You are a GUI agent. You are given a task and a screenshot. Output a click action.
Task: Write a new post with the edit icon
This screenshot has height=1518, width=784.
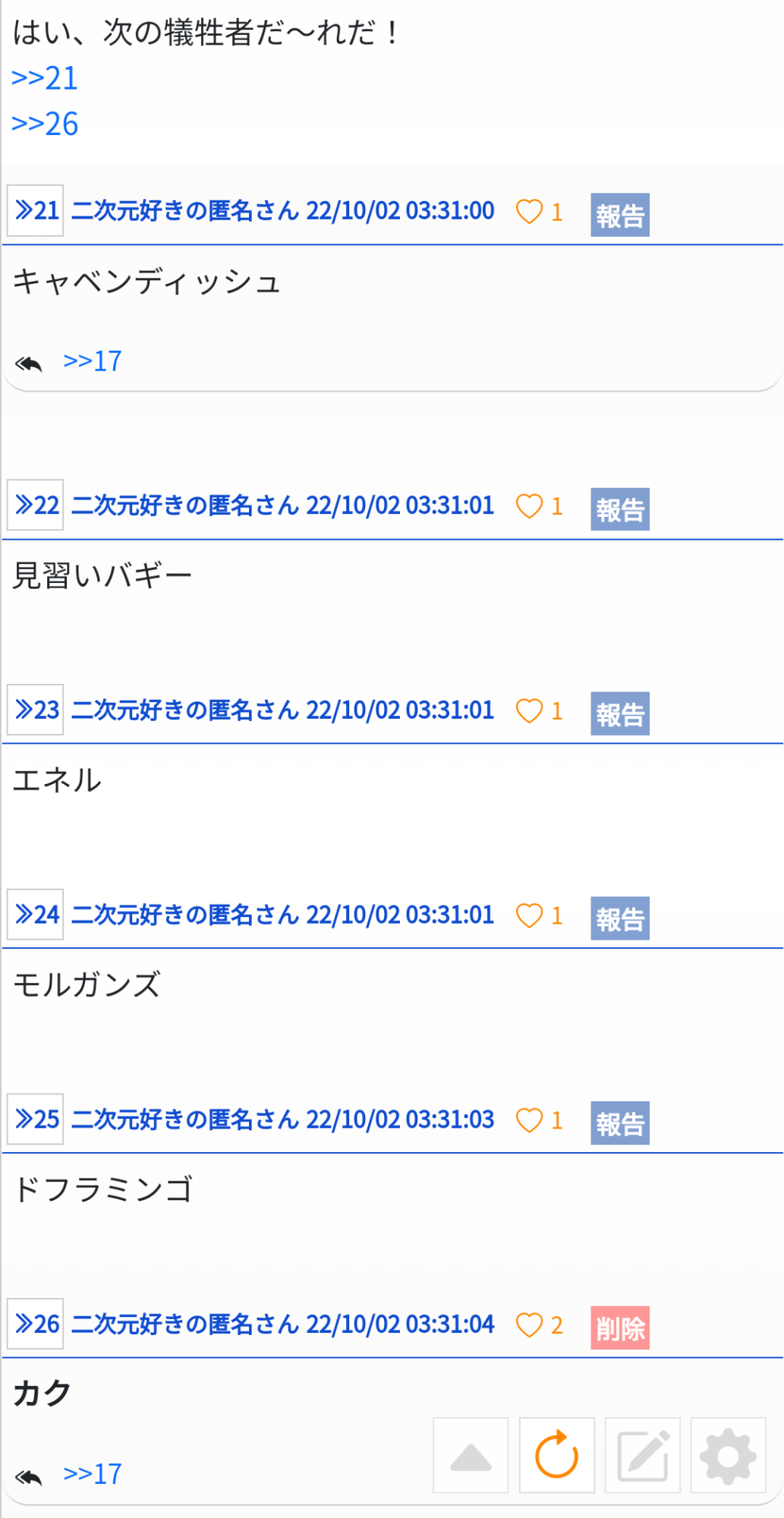point(643,1455)
